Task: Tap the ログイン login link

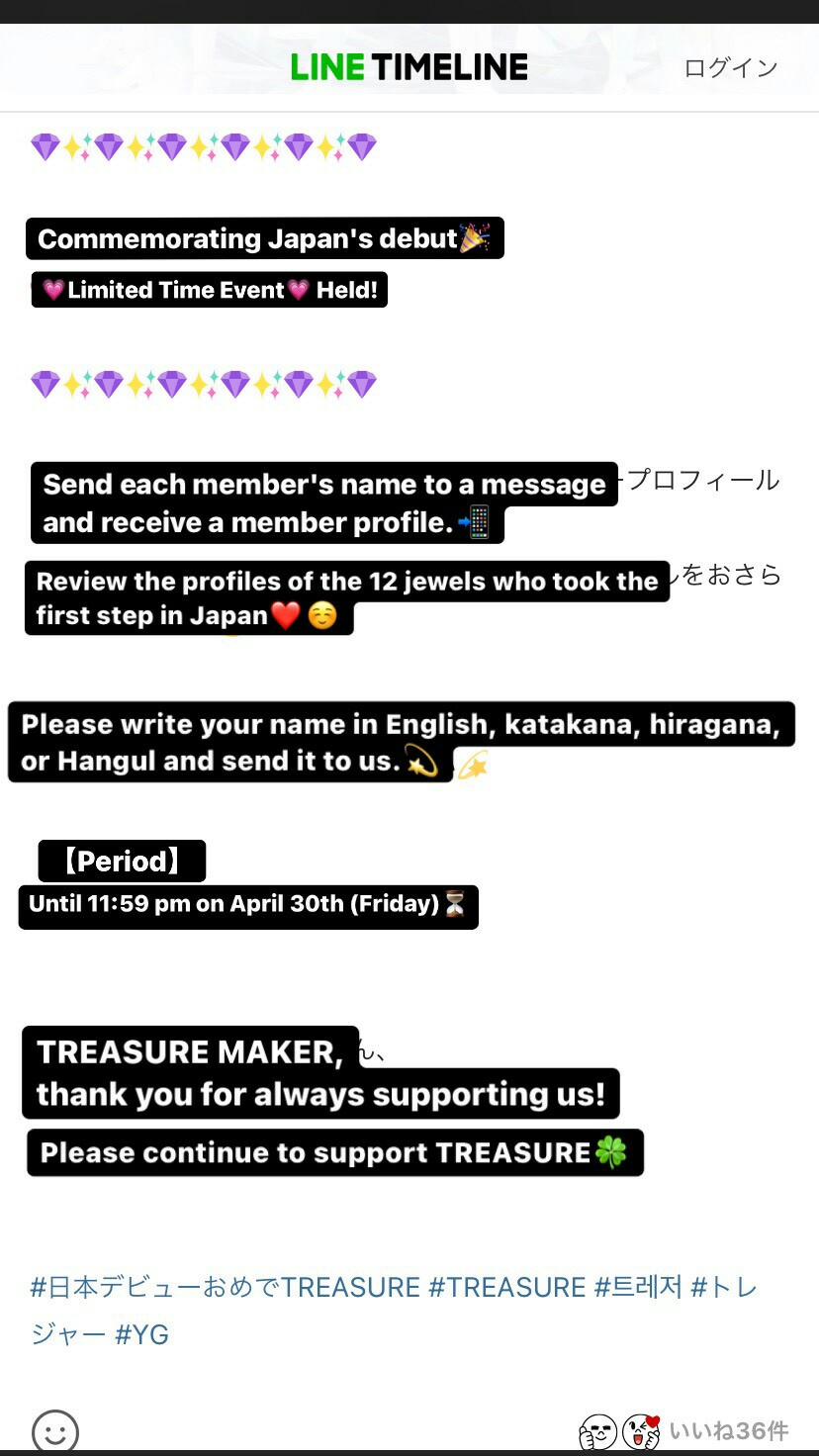Action: pos(731,67)
